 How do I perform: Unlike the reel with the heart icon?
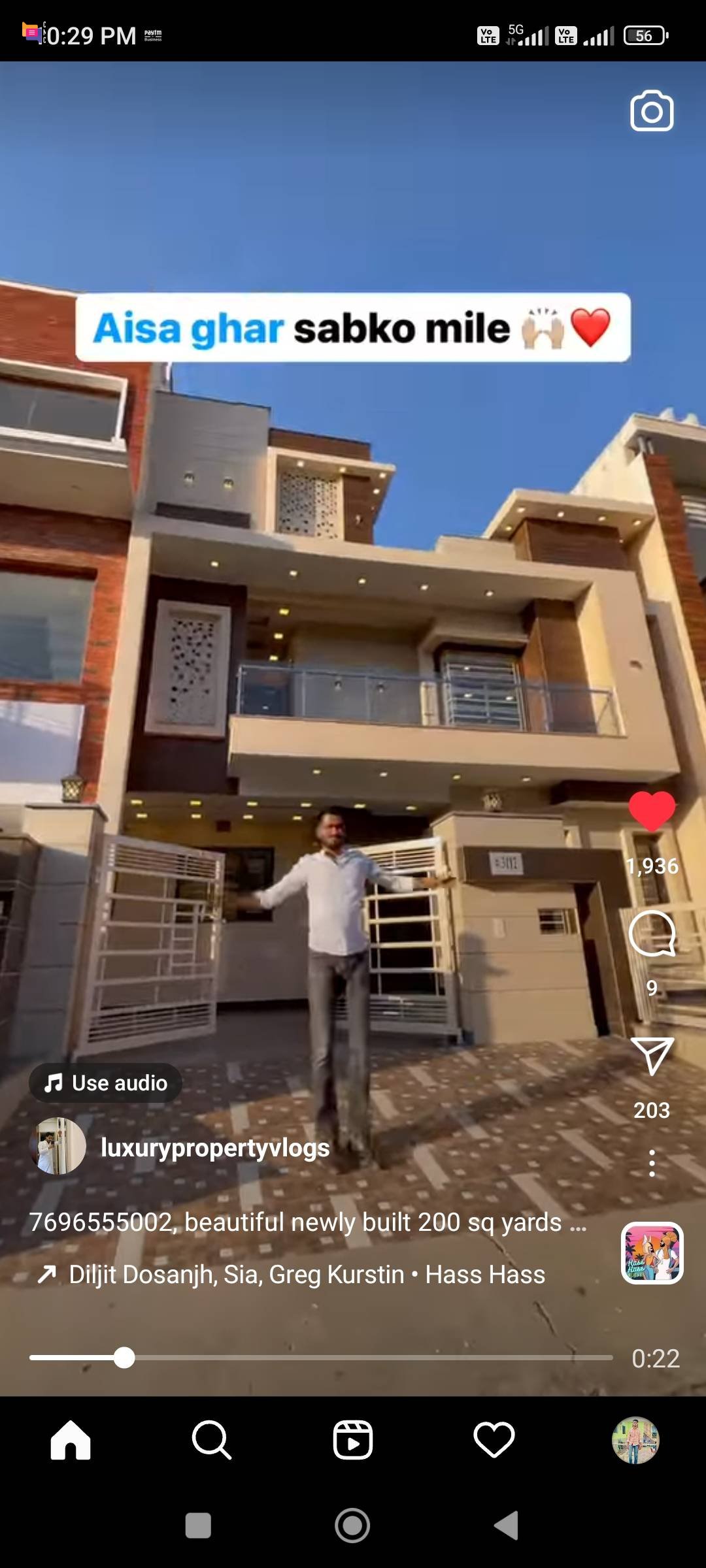(x=652, y=811)
